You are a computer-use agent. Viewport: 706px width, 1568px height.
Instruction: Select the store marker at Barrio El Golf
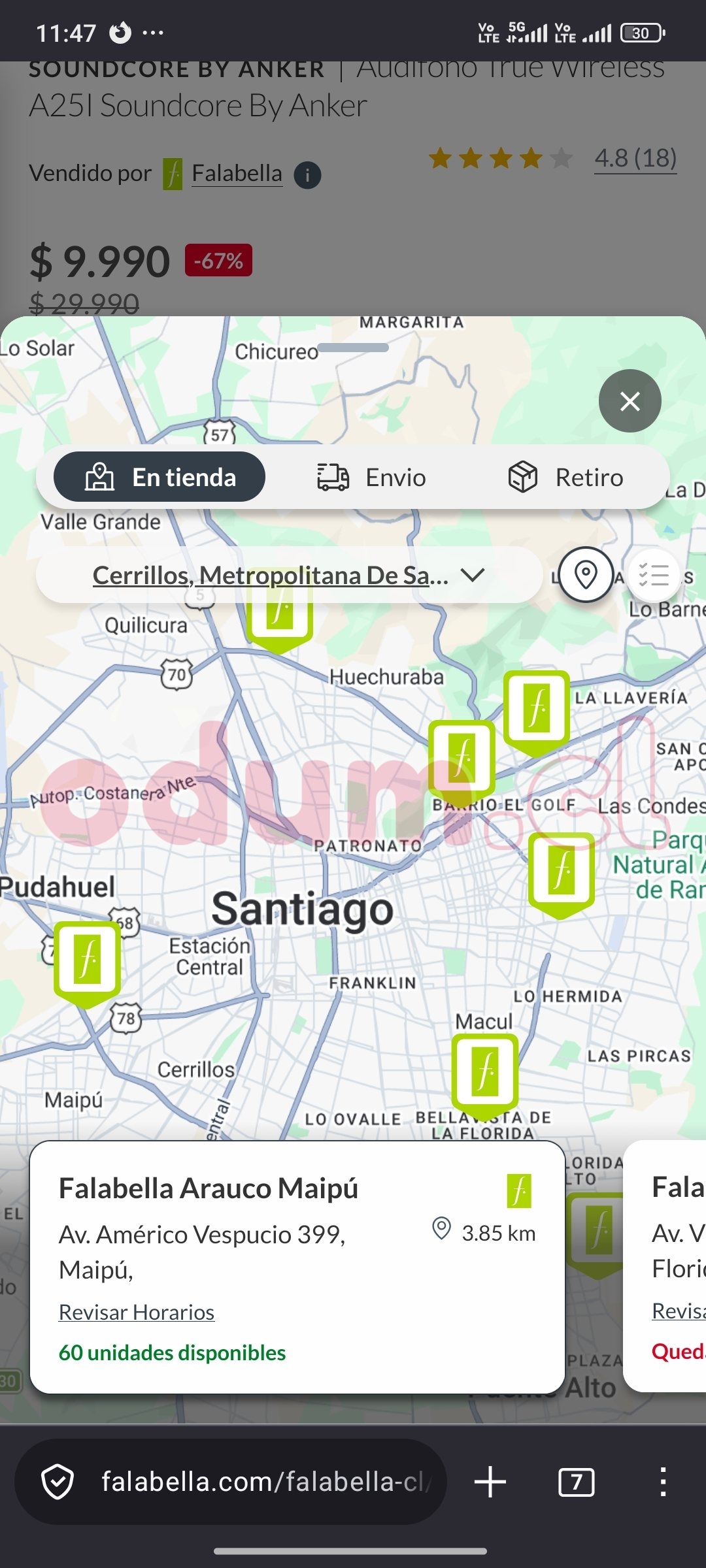click(462, 759)
